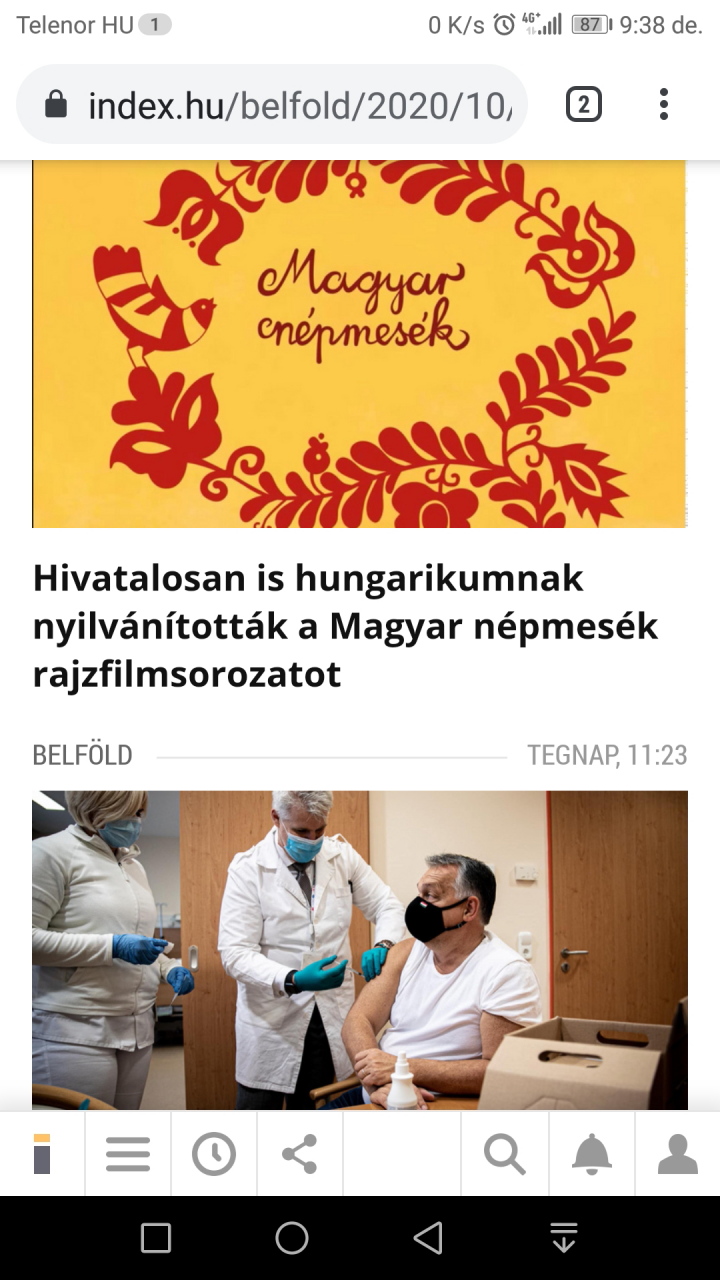Search the Index site
720x1280 pixels.
pyautogui.click(x=505, y=1154)
